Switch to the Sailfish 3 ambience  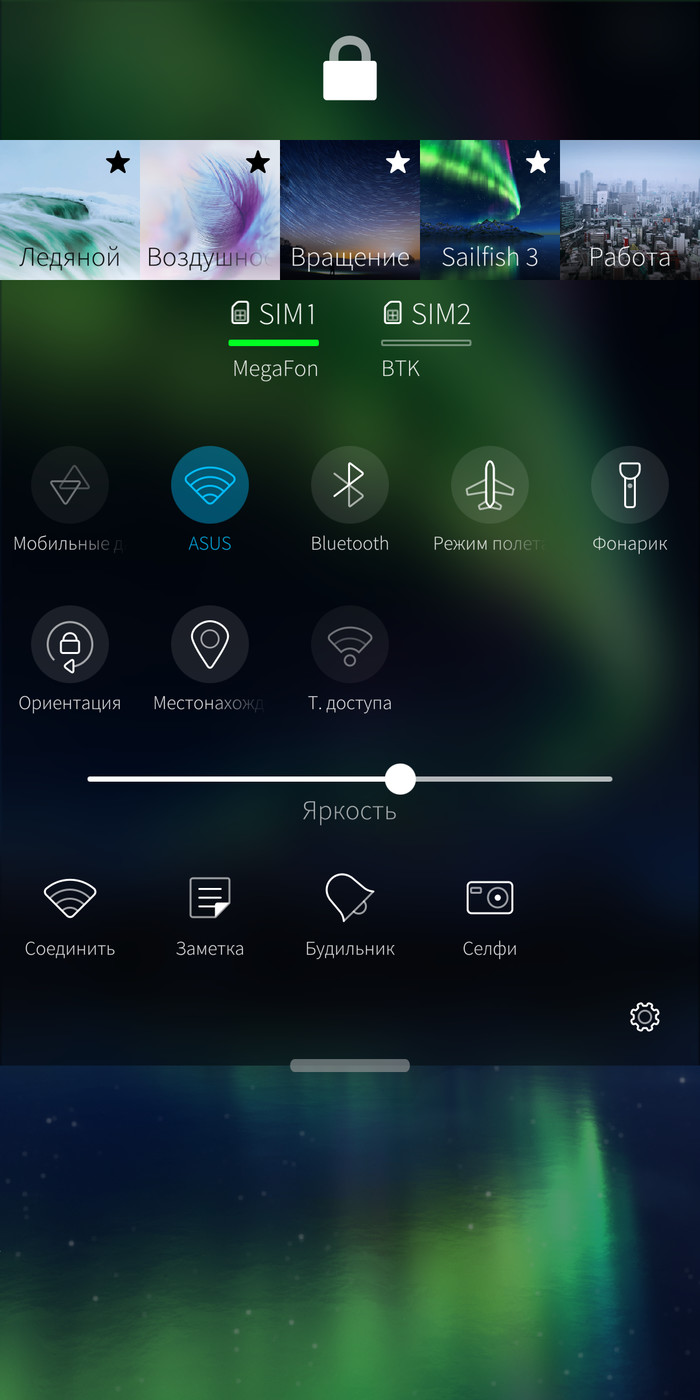coord(490,210)
